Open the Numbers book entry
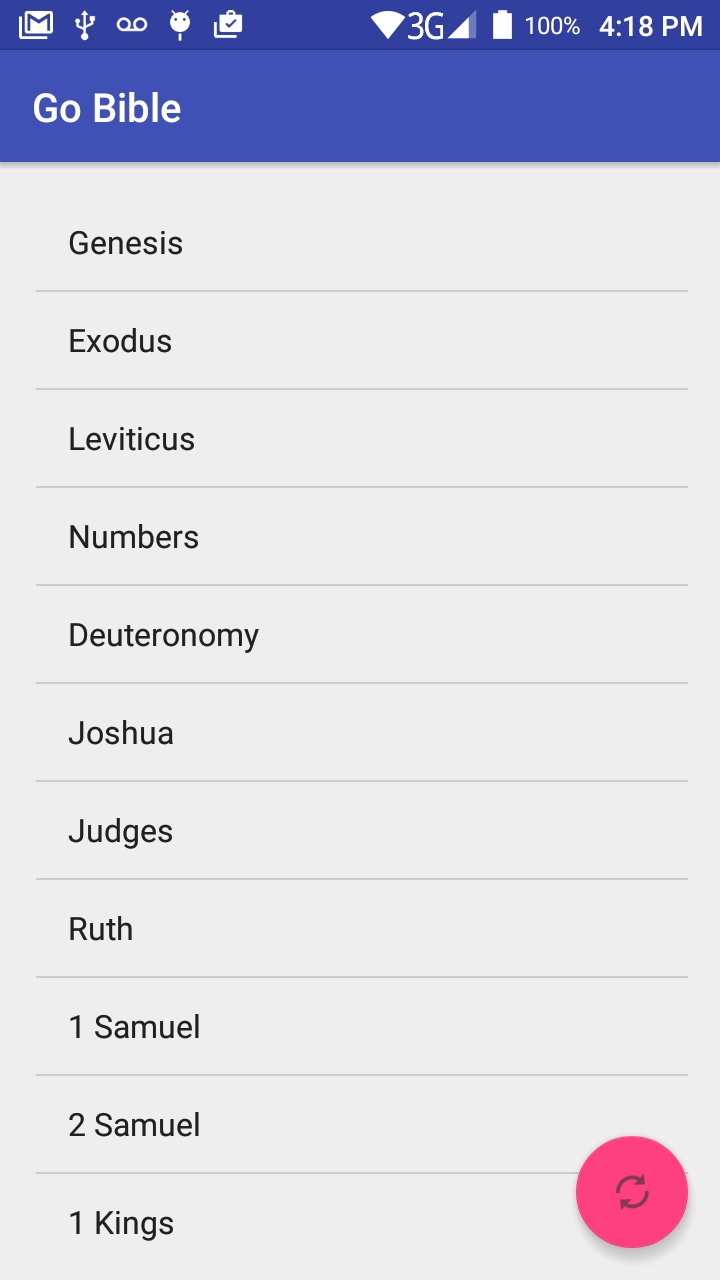 click(x=133, y=536)
